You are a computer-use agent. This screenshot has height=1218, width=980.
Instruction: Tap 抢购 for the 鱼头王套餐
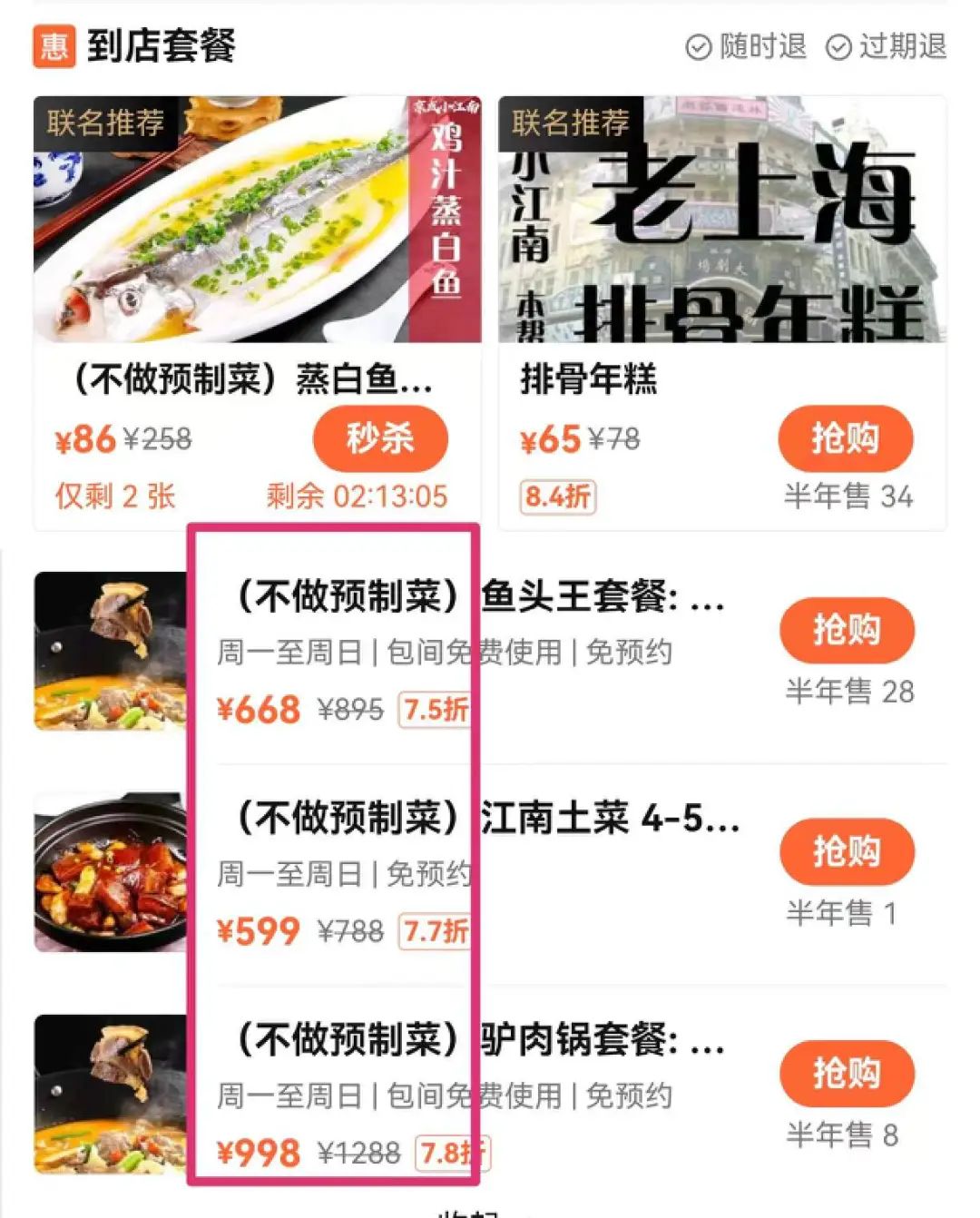point(846,630)
